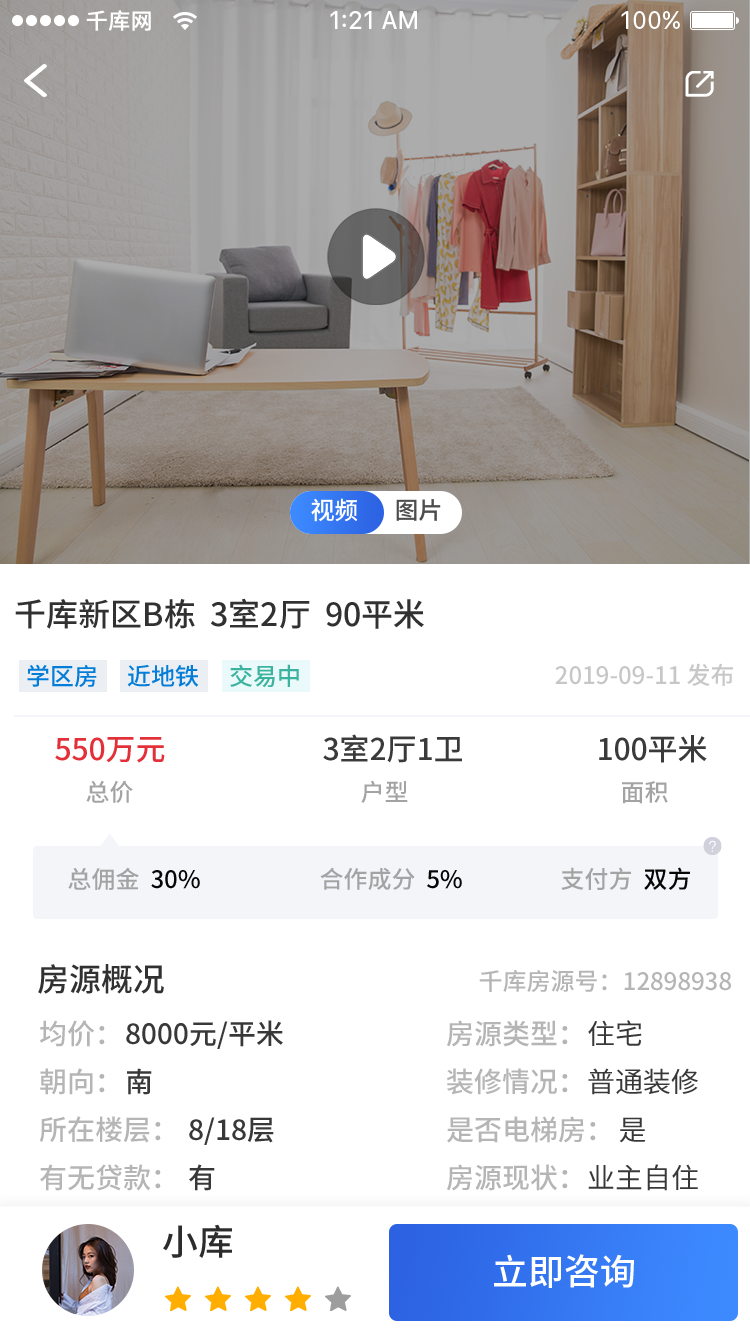Viewport: 750px width, 1334px height.
Task: Tap 立即咨询 to consult now
Action: 563,1272
